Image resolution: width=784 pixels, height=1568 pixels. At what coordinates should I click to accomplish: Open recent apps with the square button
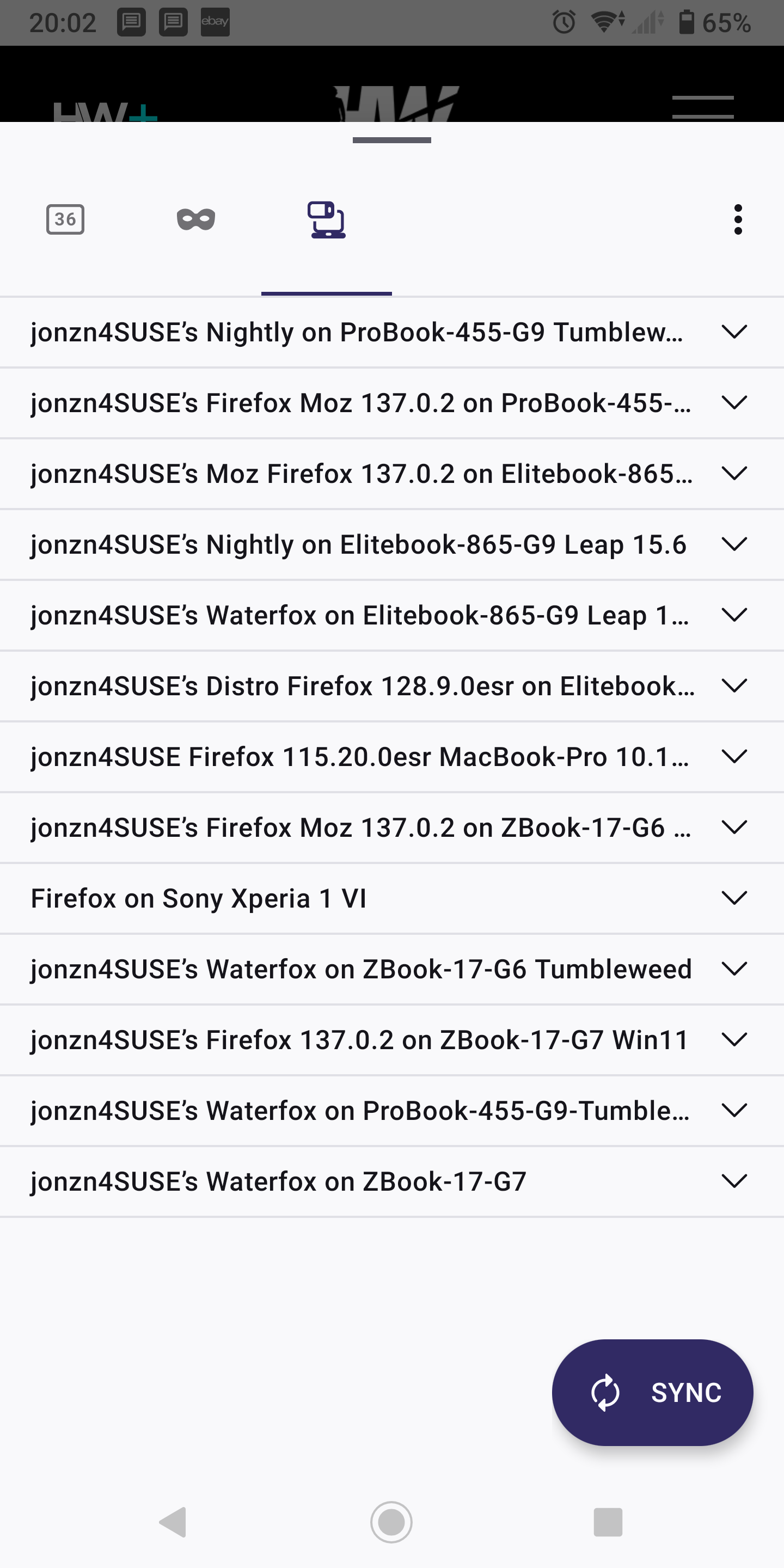point(608,1522)
